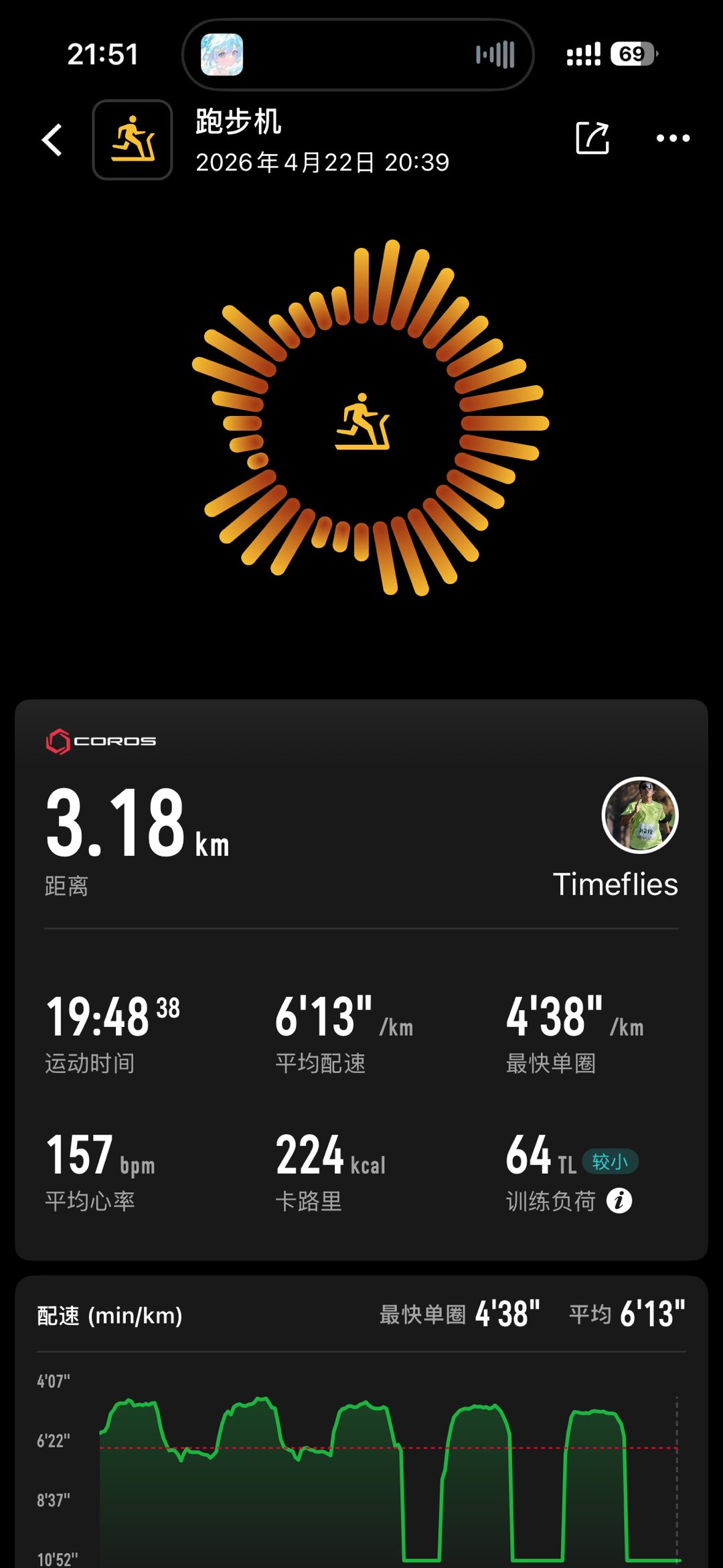Go back using the back arrow
This screenshot has height=1568, width=723.
(x=52, y=140)
